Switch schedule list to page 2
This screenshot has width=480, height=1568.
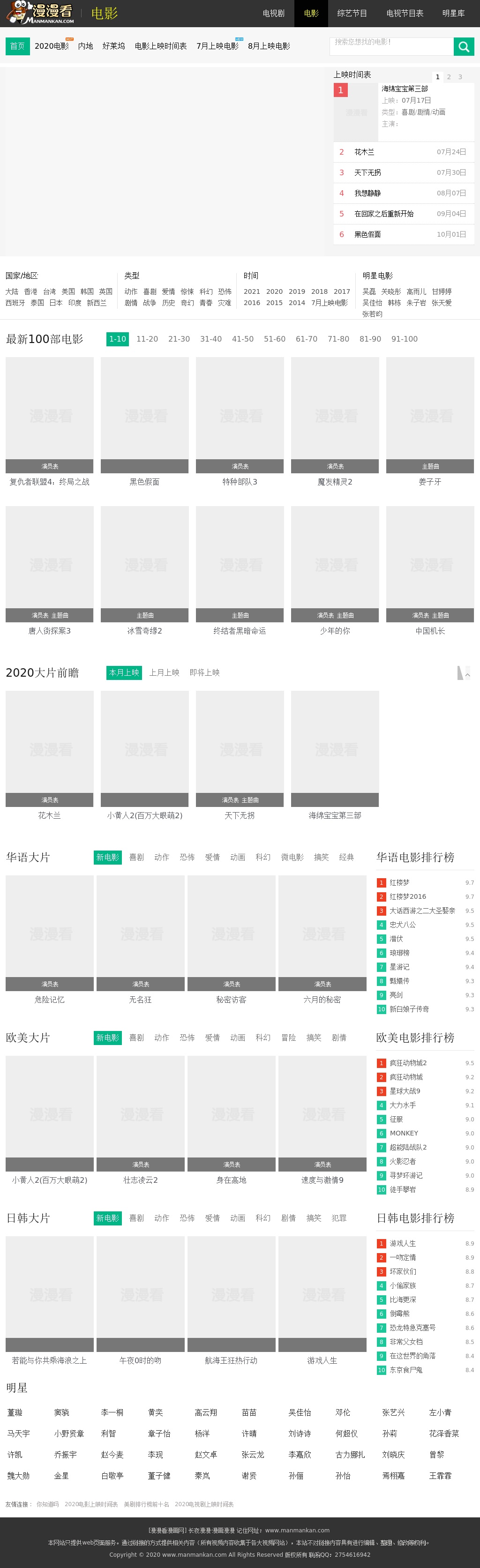tap(449, 77)
